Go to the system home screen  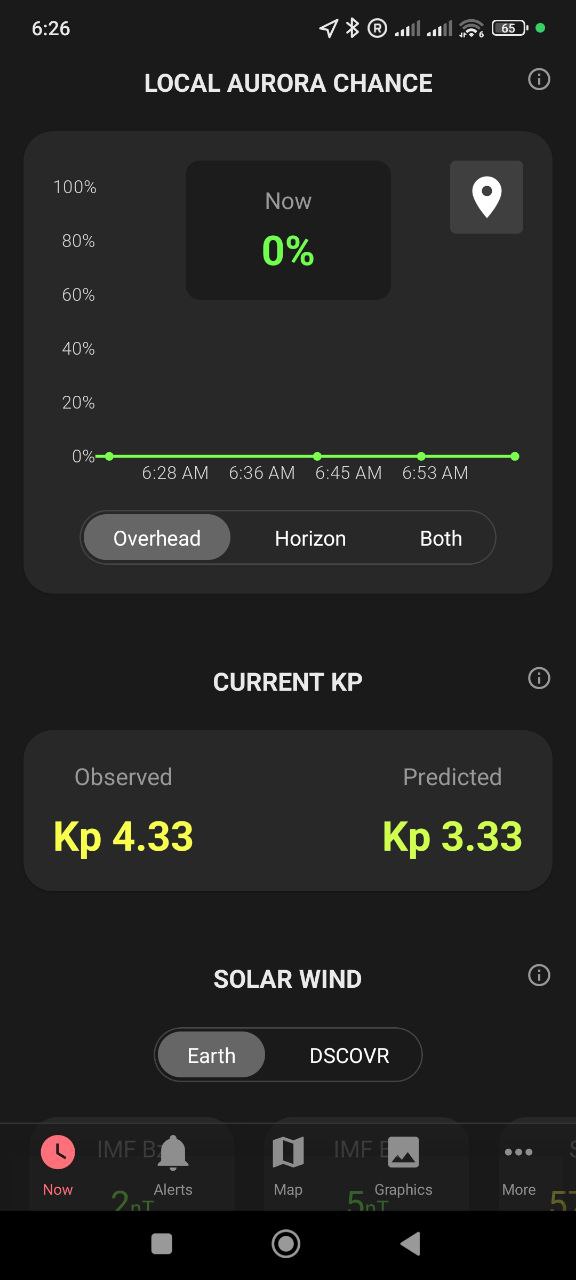click(x=286, y=1243)
